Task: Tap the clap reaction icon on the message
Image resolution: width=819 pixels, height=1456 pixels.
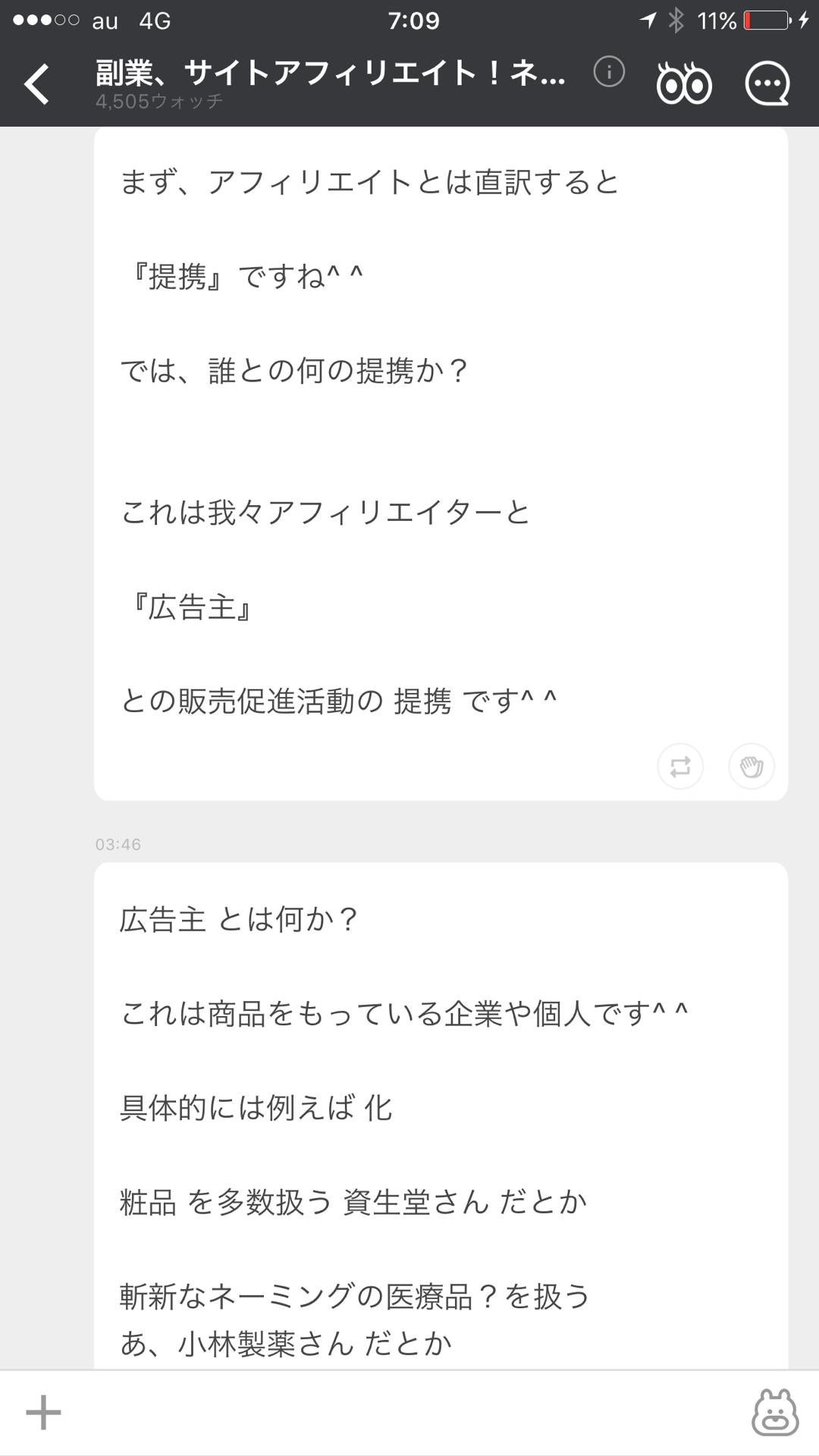Action: coord(751,767)
